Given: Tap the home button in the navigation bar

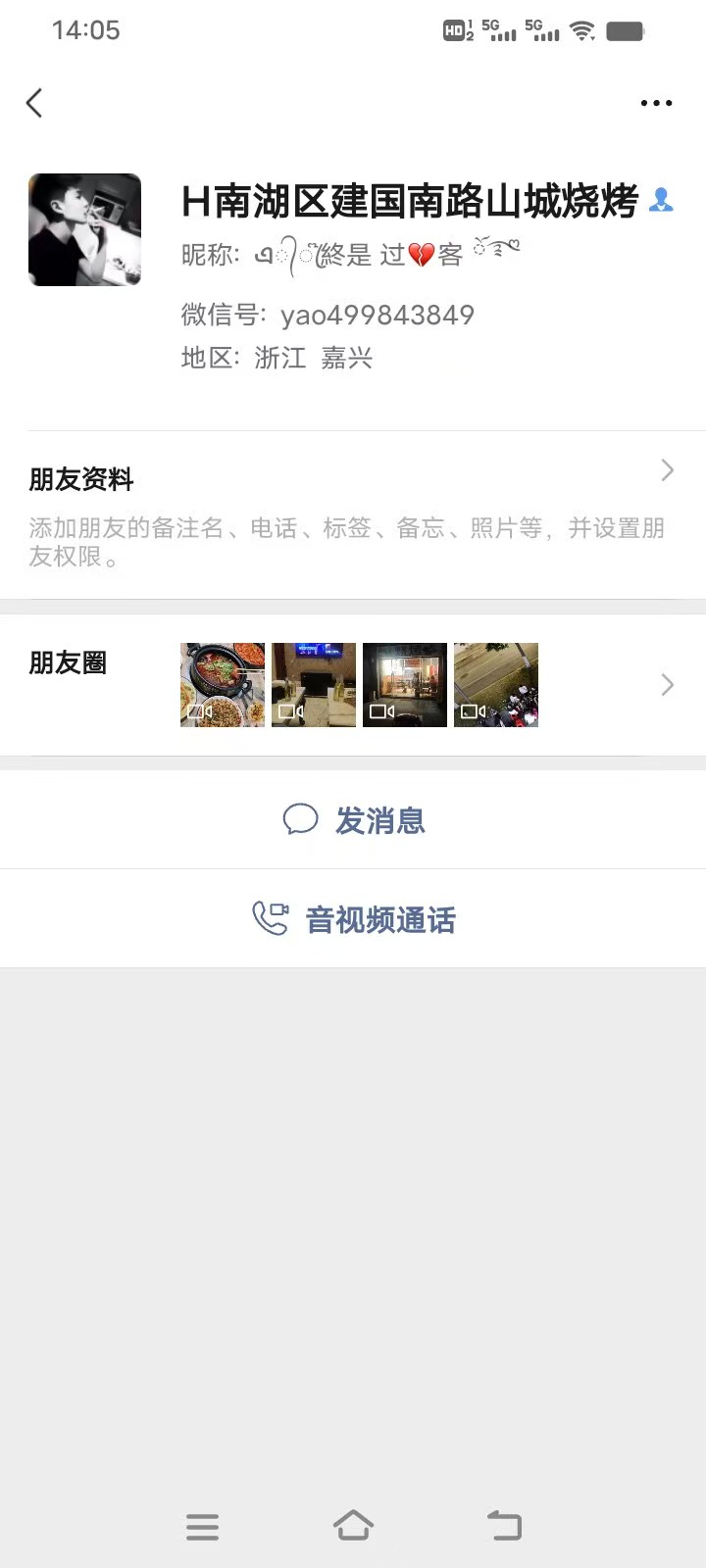Looking at the screenshot, I should pos(354,1526).
